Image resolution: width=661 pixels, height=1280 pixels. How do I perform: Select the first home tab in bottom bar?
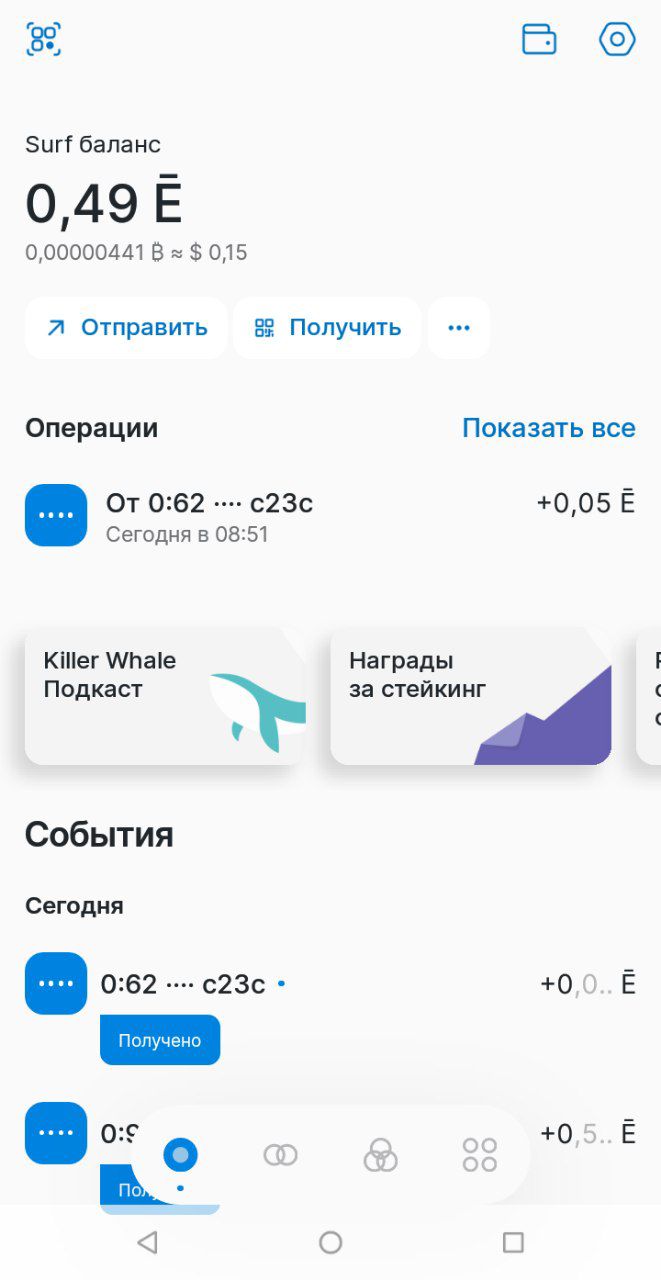tap(180, 1156)
